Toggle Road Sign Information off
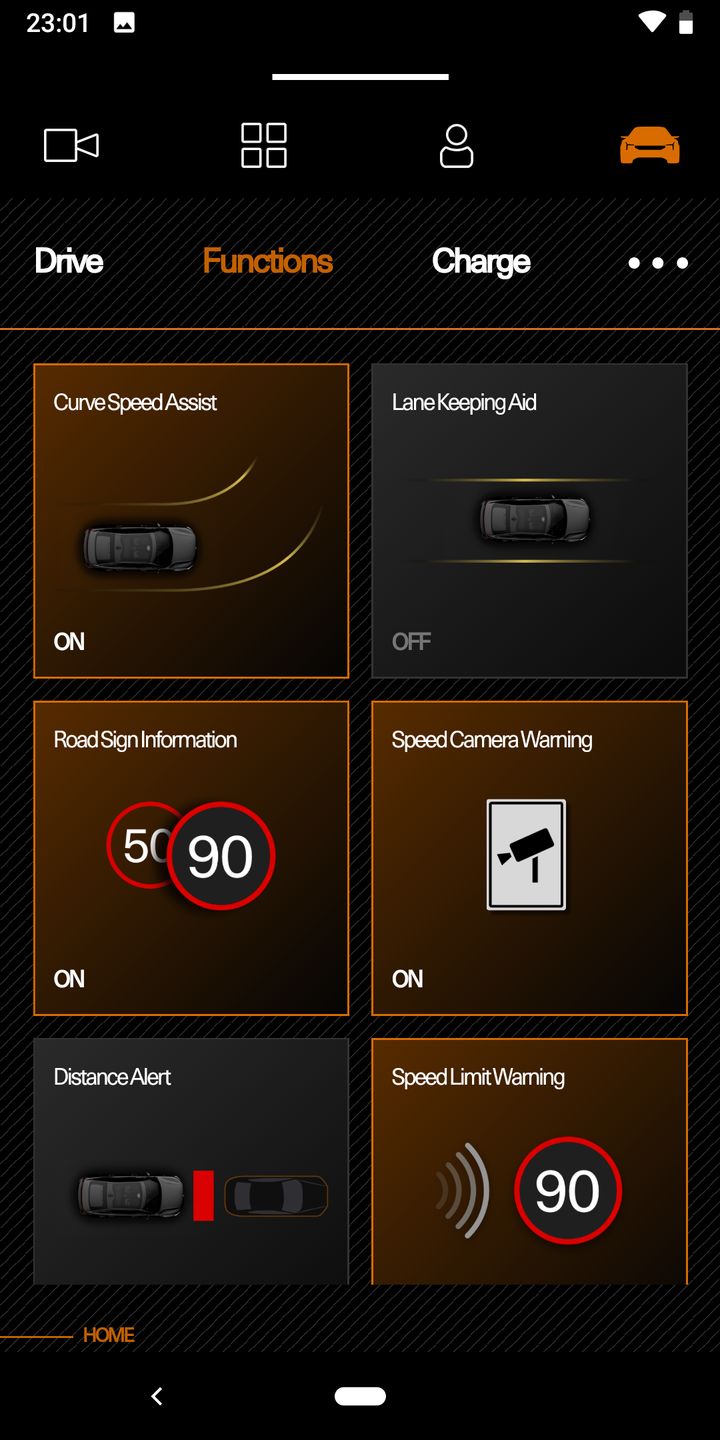This screenshot has height=1440, width=720. click(191, 858)
